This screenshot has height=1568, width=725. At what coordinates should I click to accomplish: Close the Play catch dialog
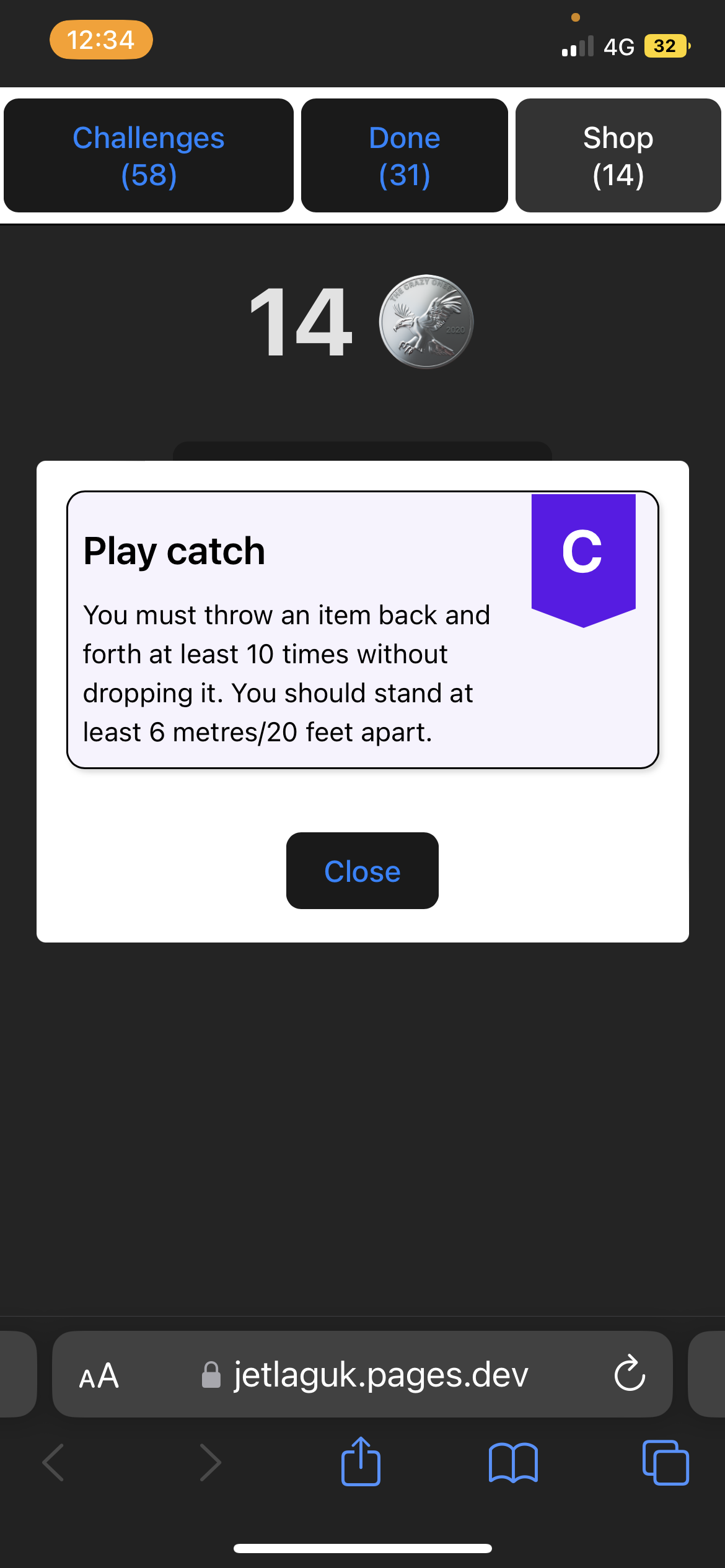click(x=362, y=871)
